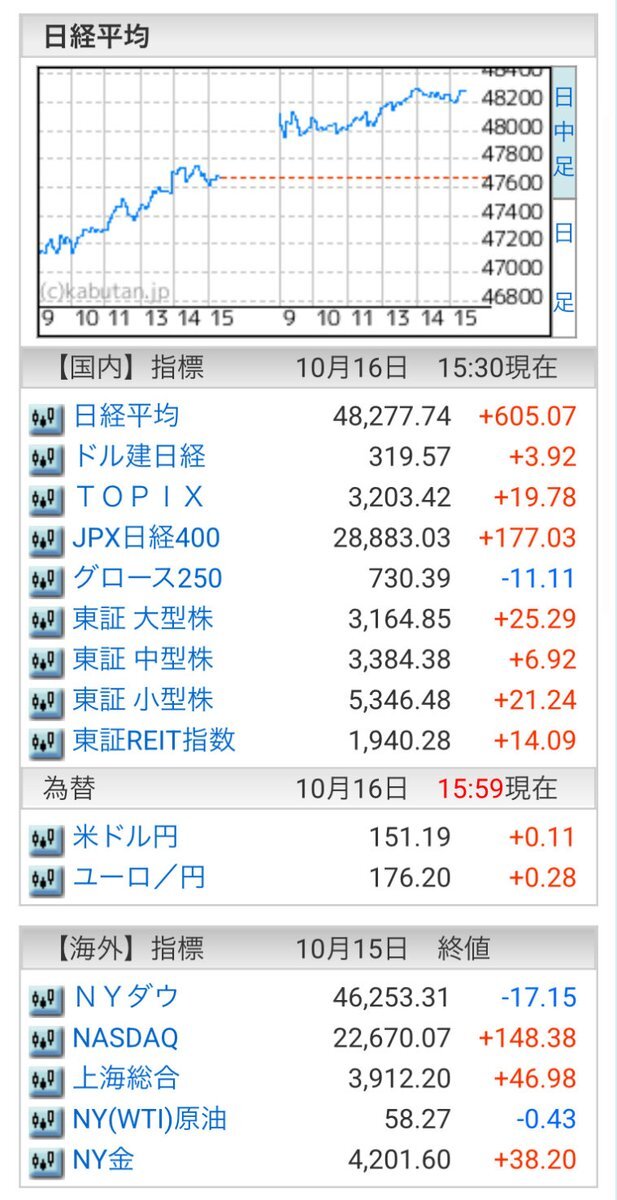Open the 日経平均 index link
The height and width of the screenshot is (1200, 617).
click(126, 416)
